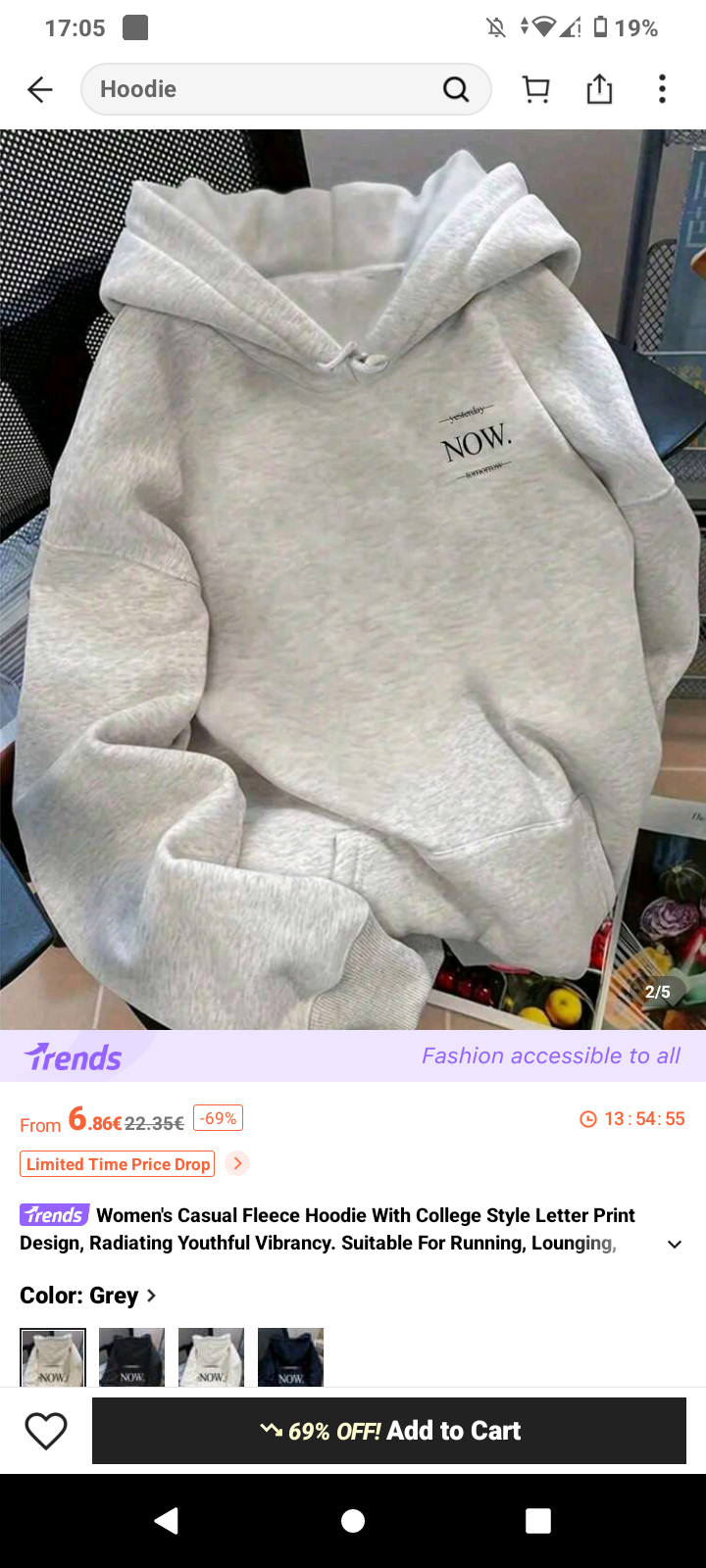Open the system recent apps view
The image size is (706, 1568).
(537, 1520)
